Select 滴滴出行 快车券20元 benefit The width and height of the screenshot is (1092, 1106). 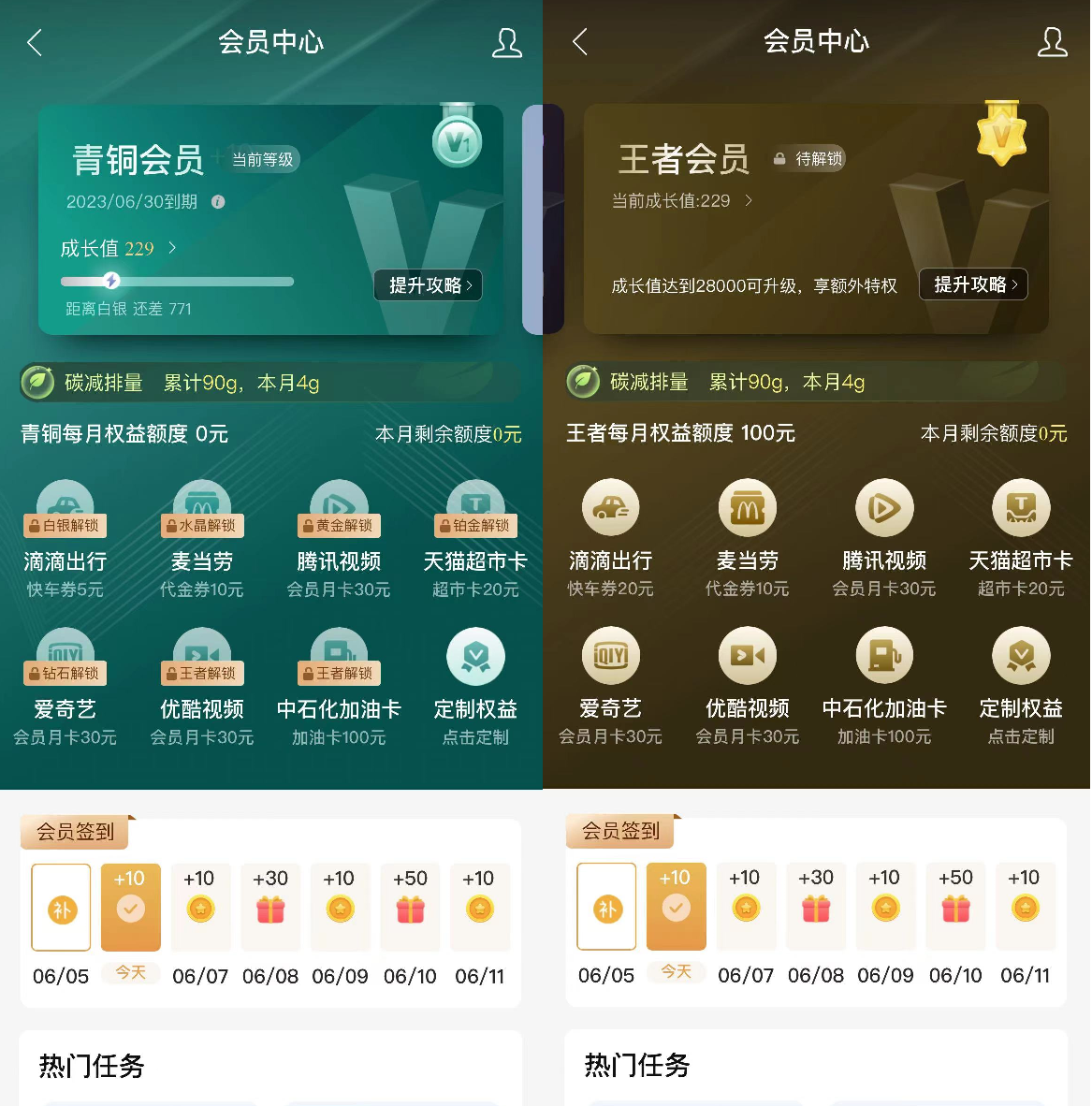pos(610,537)
